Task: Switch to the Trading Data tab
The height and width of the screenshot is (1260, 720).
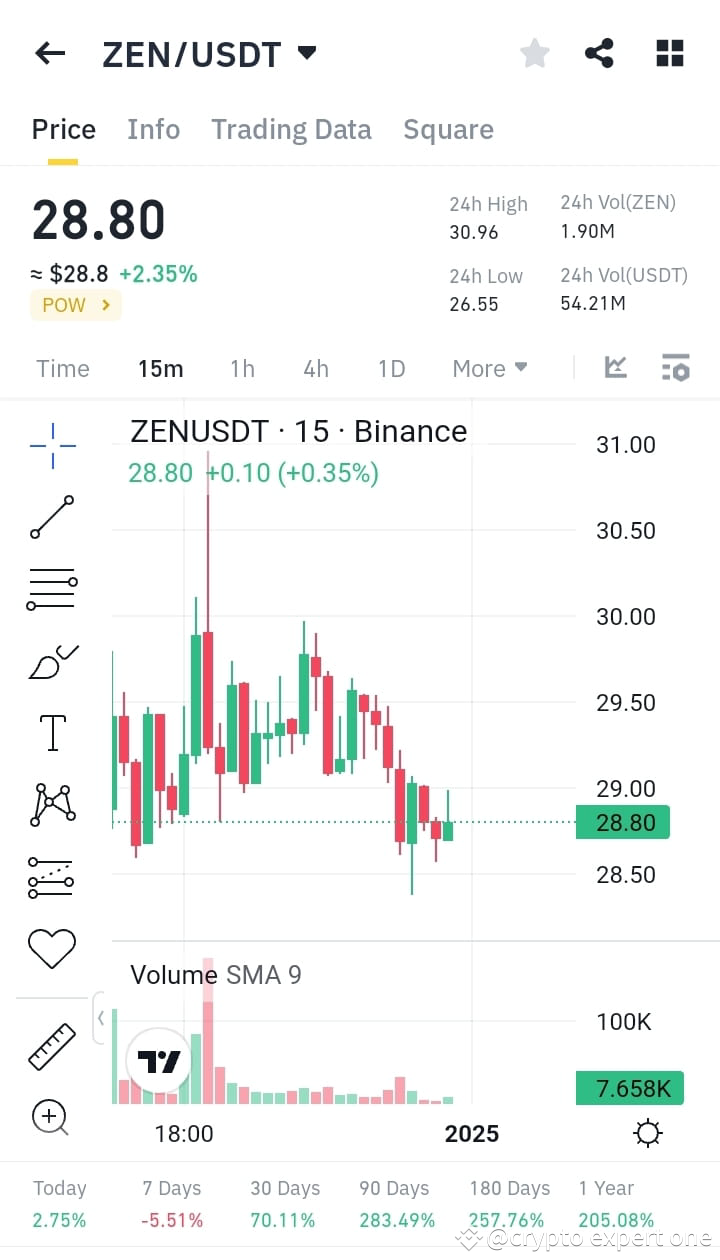Action: 291,129
